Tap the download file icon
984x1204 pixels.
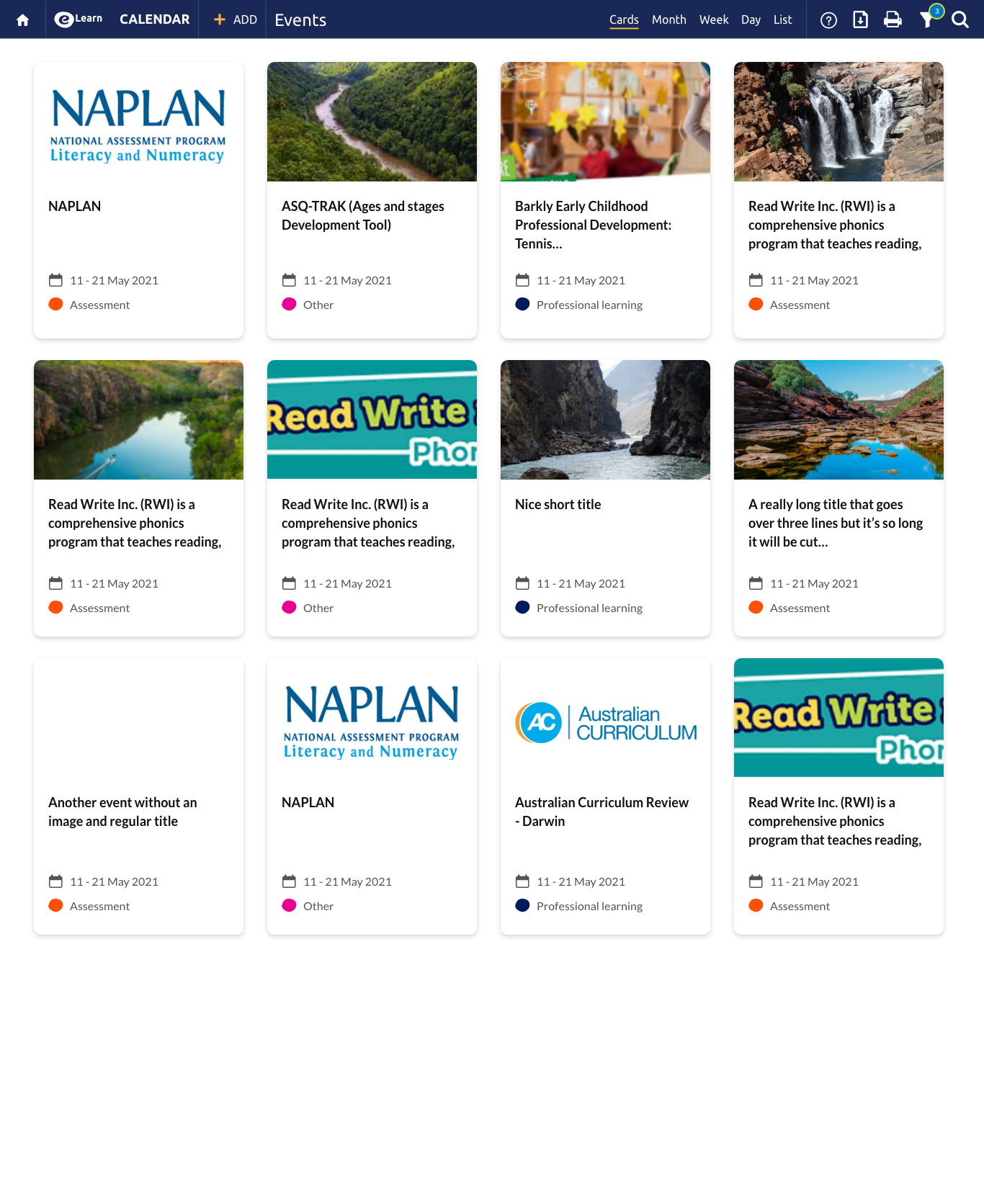[x=860, y=19]
